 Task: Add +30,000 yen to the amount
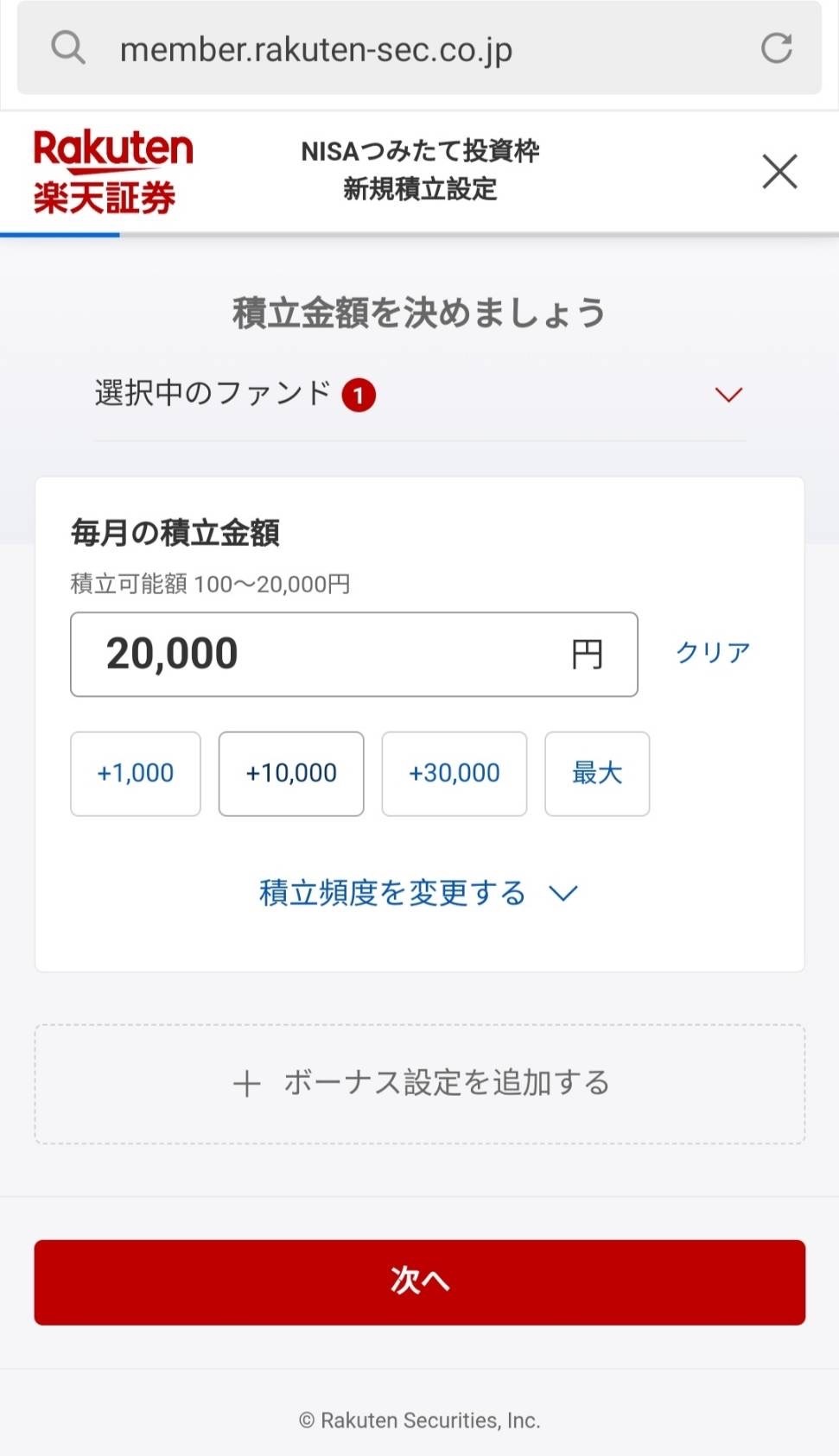click(454, 774)
